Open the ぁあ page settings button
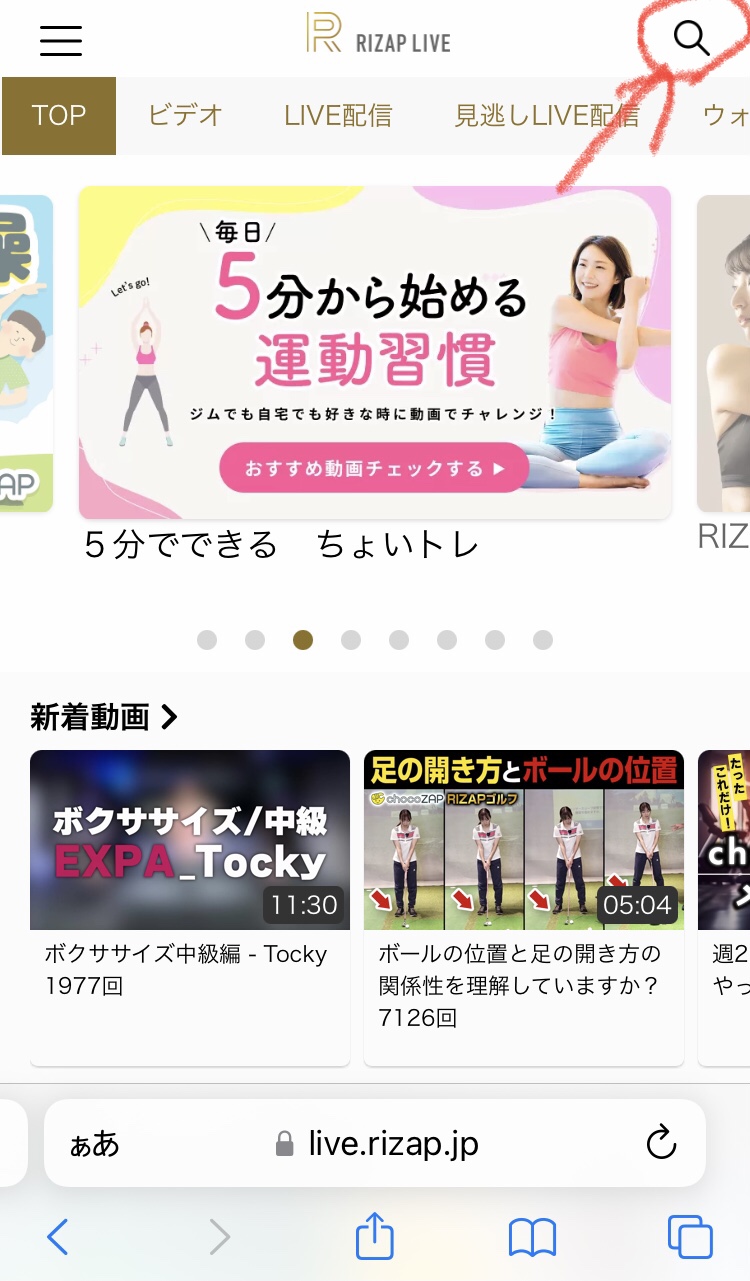Image resolution: width=750 pixels, height=1281 pixels. tap(95, 1145)
